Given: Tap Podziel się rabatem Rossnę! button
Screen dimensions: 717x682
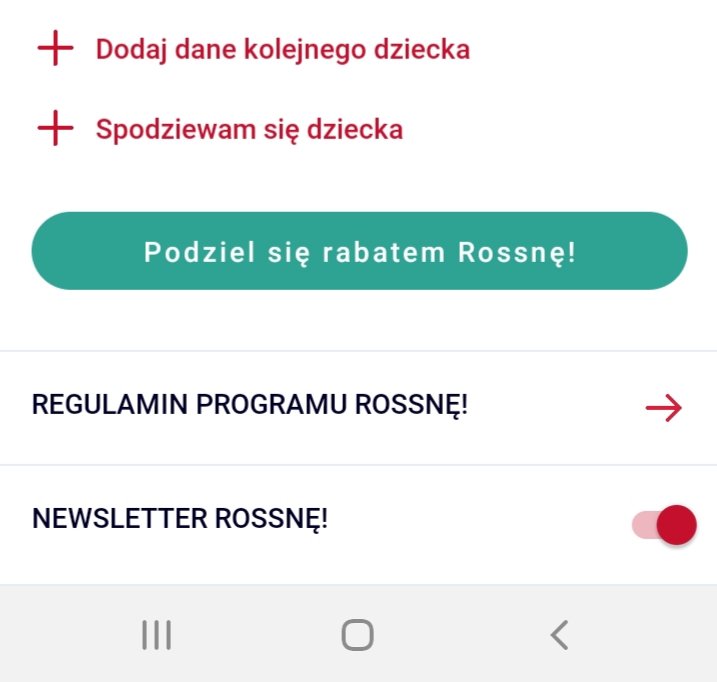Looking at the screenshot, I should [x=359, y=251].
